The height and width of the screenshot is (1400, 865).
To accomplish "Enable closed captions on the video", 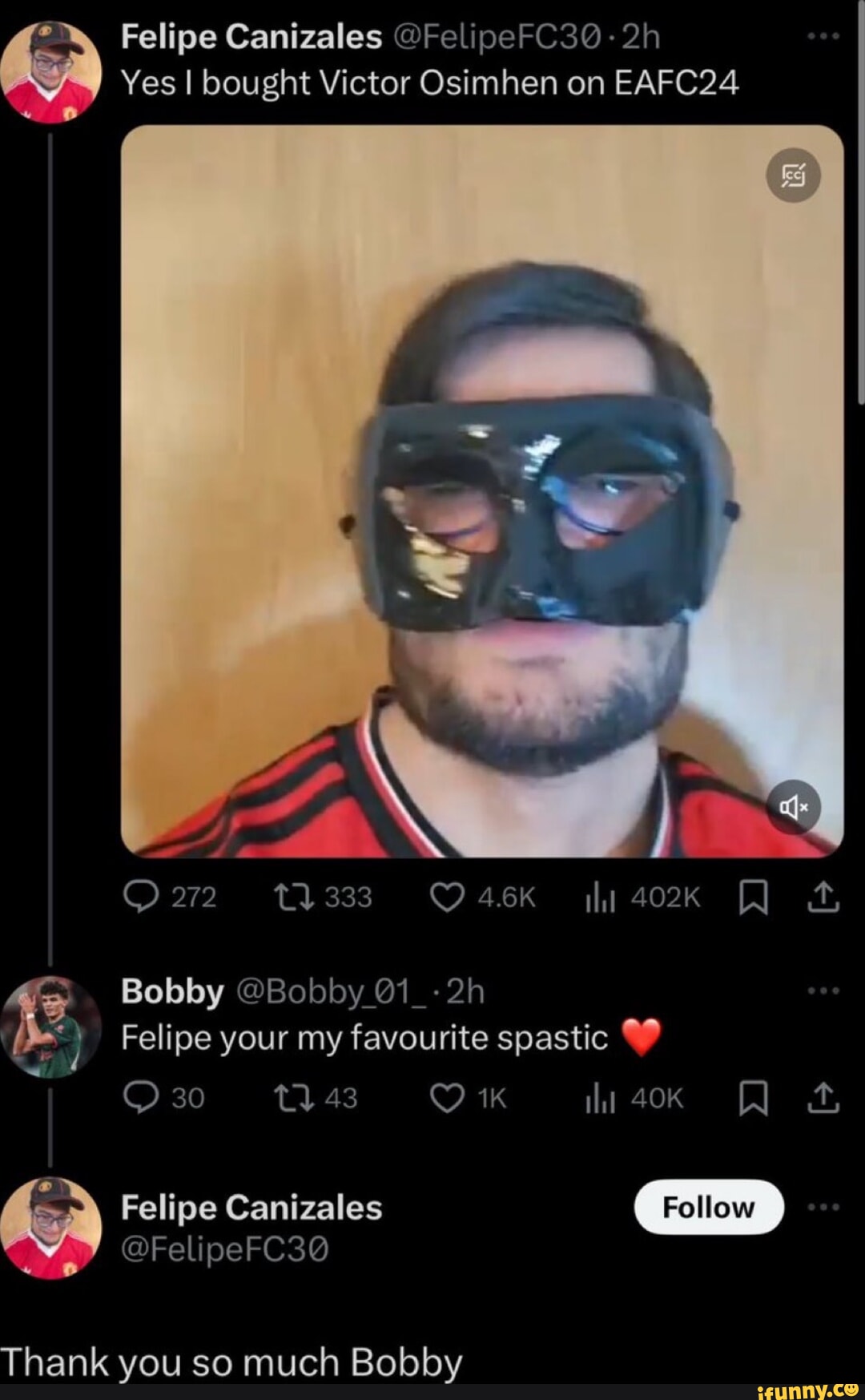I will 794,176.
